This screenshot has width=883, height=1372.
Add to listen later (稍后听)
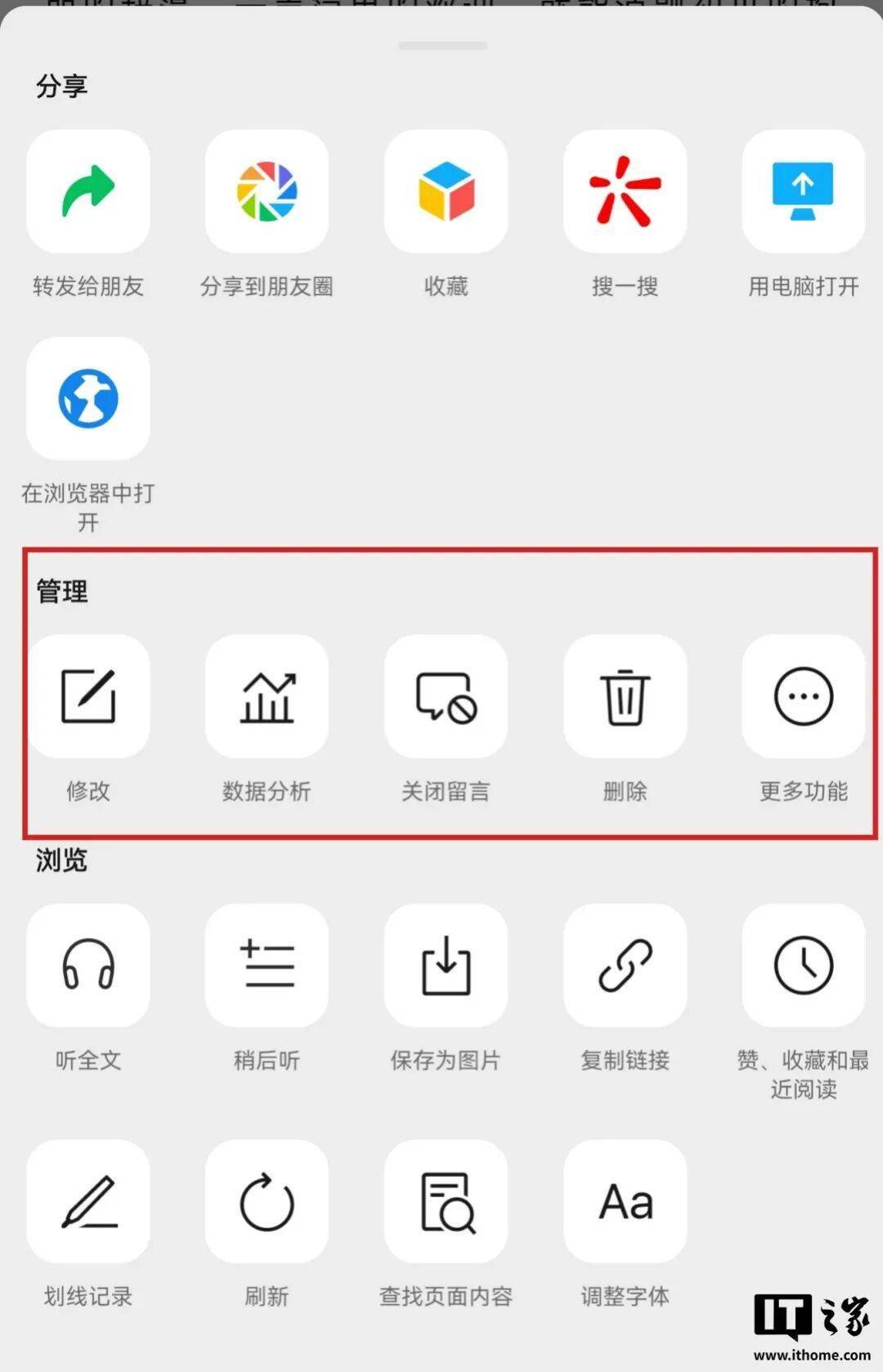pos(267,965)
